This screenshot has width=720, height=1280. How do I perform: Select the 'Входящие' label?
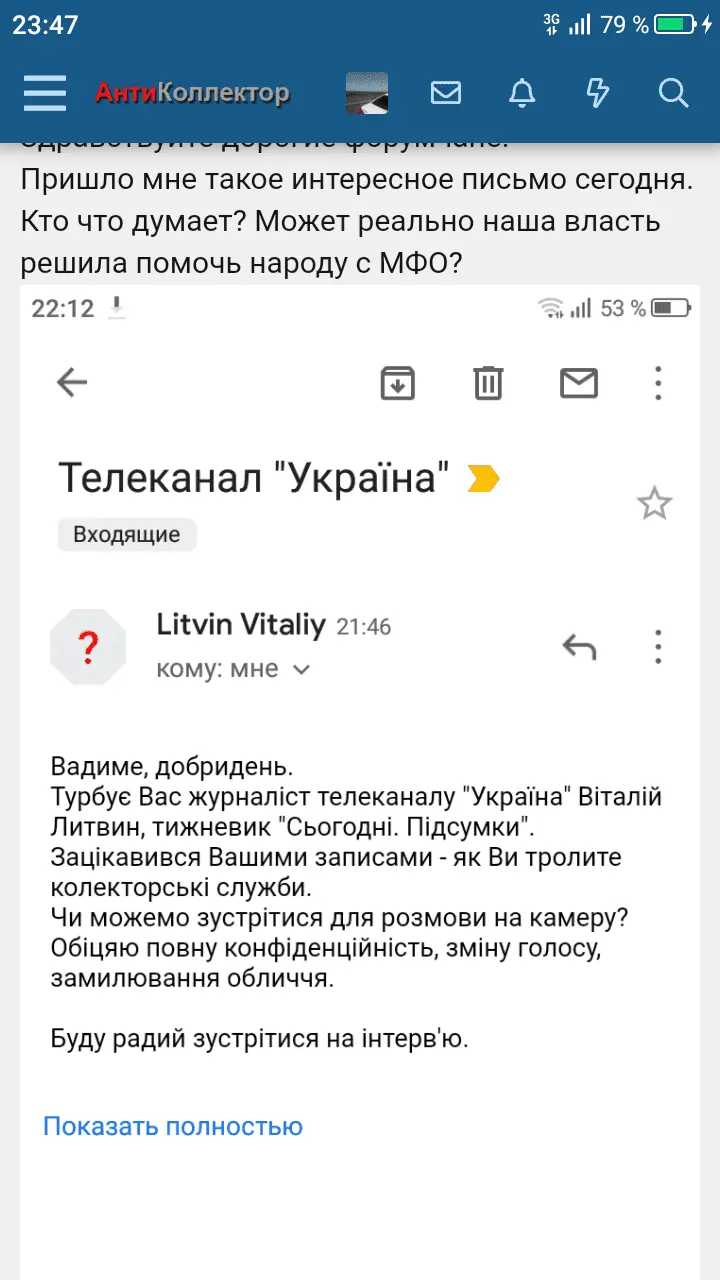126,534
